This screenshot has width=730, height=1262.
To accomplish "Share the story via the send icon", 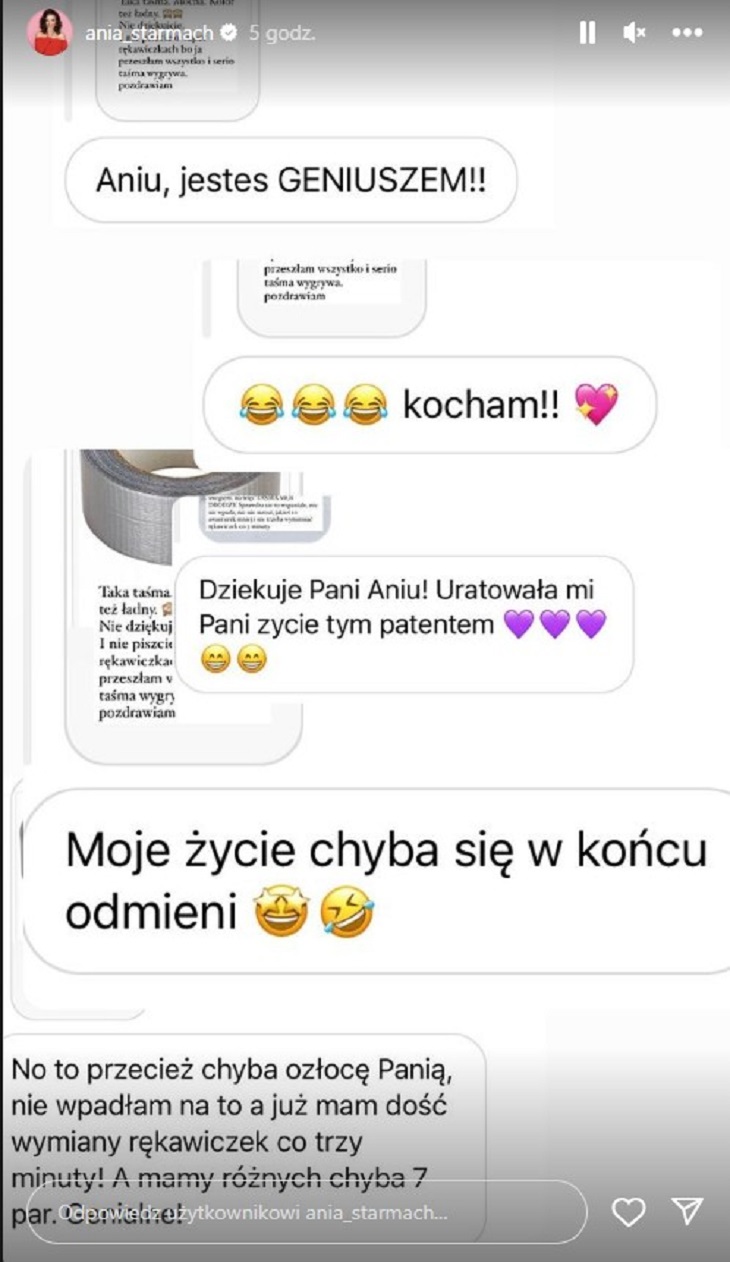I will 688,1212.
